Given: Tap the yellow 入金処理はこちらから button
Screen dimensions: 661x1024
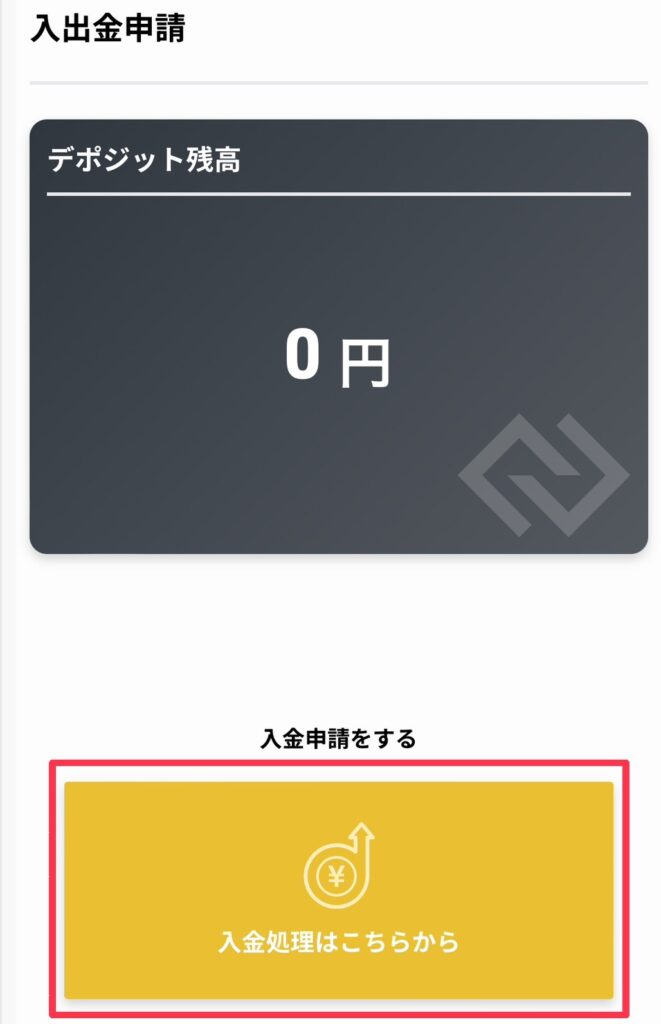Looking at the screenshot, I should tap(338, 889).
